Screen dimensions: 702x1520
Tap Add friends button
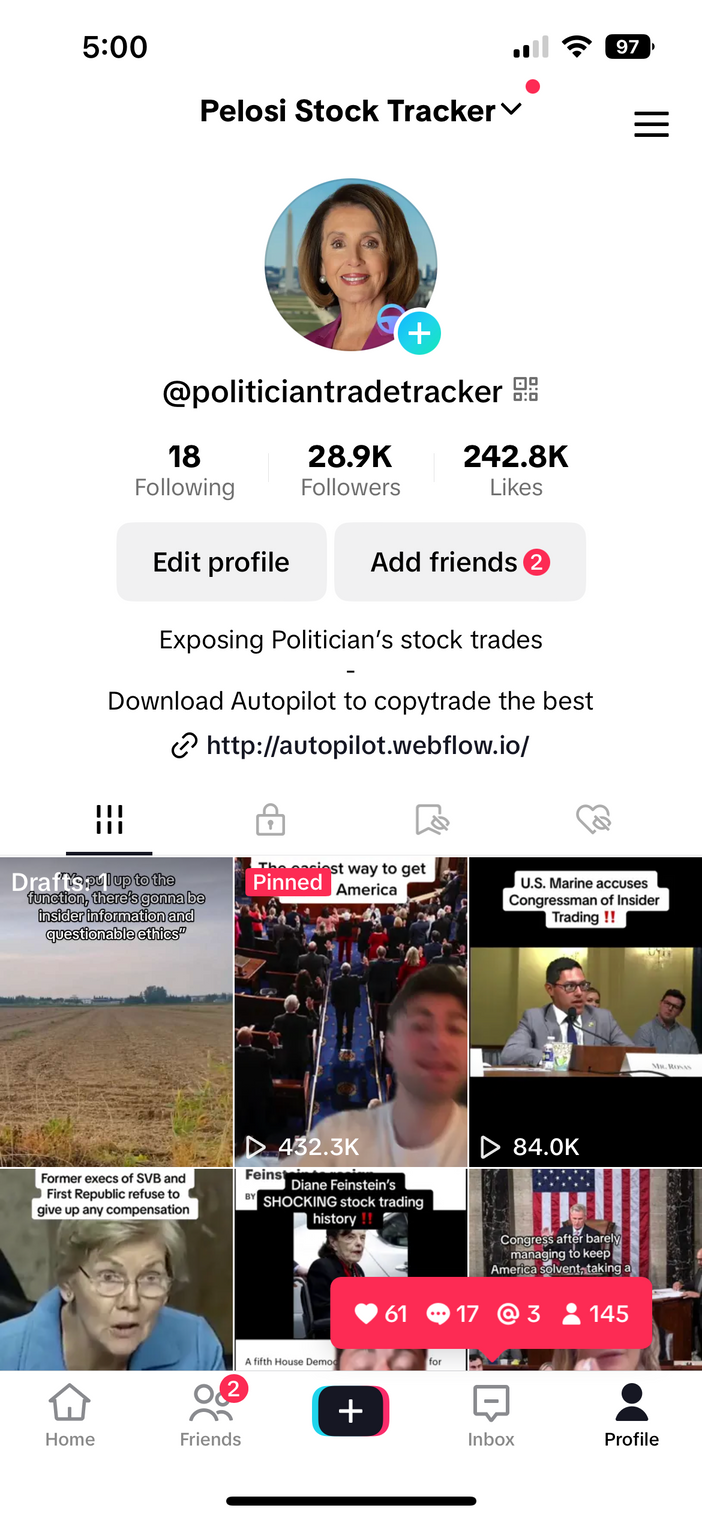pyautogui.click(x=459, y=562)
